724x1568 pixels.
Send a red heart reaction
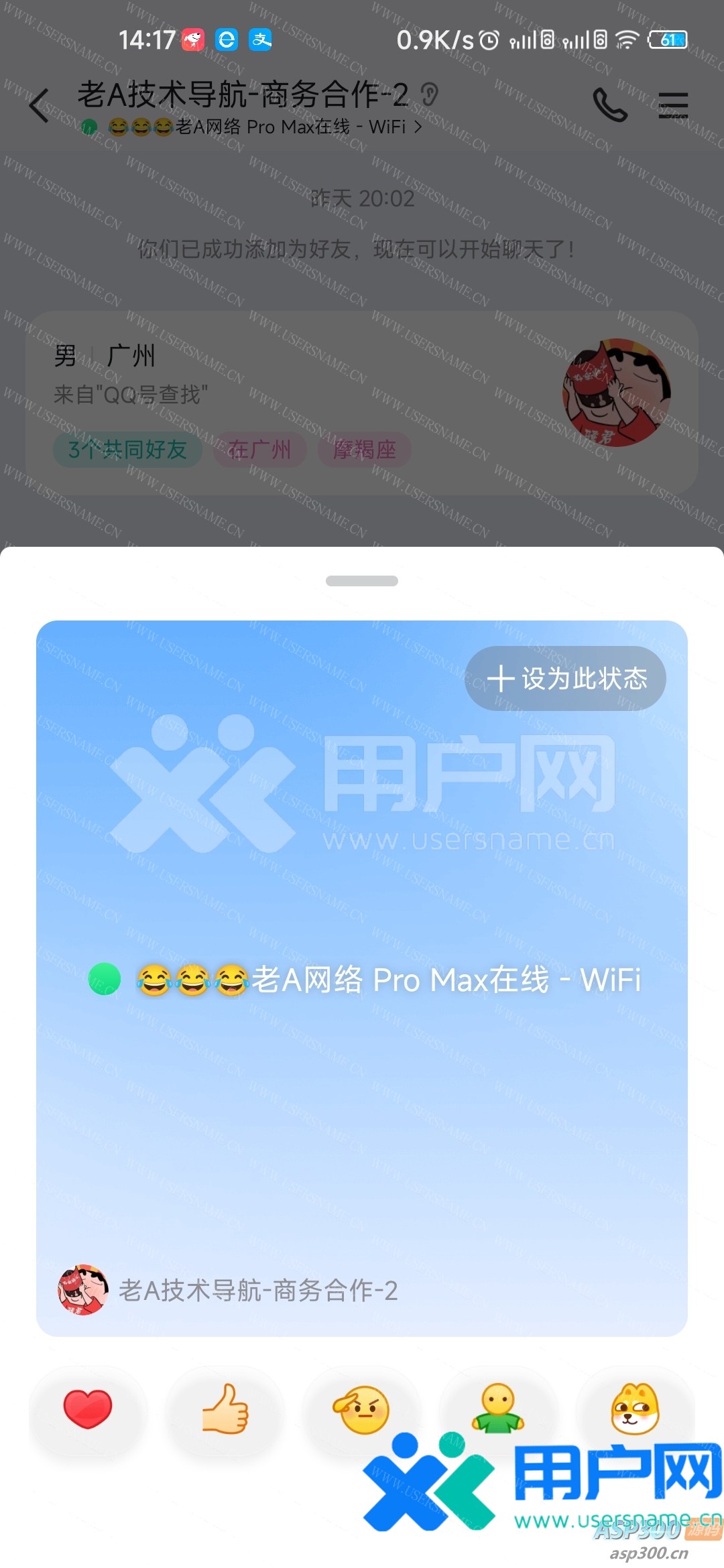88,1409
